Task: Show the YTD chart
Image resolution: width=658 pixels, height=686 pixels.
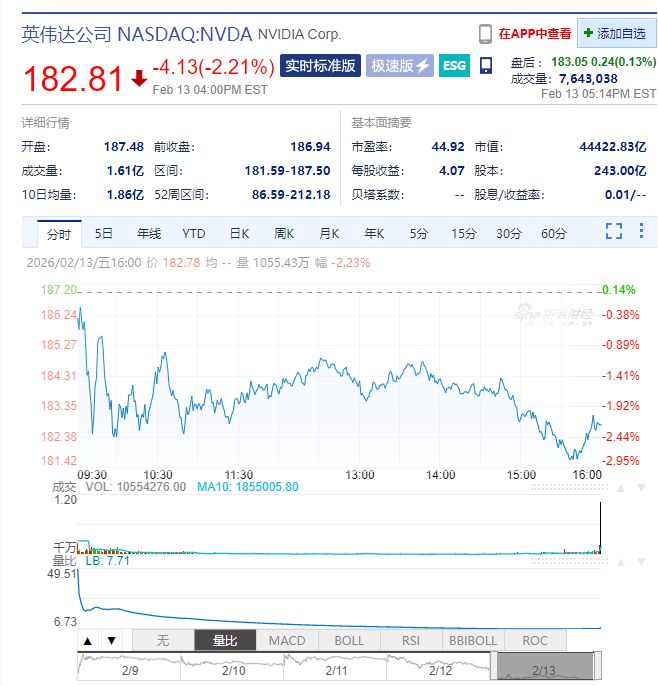Action: click(x=194, y=234)
